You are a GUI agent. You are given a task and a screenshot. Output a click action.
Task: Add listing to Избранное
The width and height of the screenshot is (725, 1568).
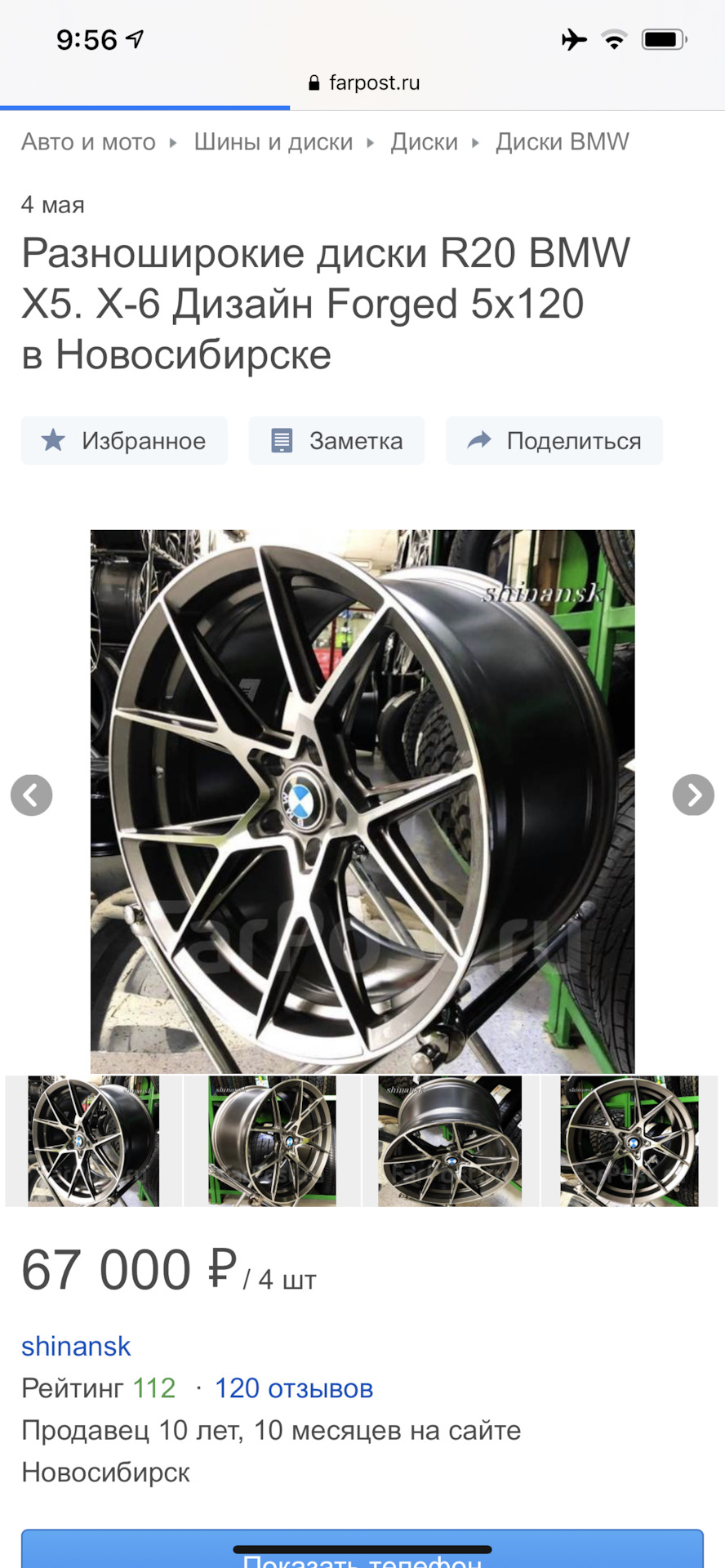124,441
